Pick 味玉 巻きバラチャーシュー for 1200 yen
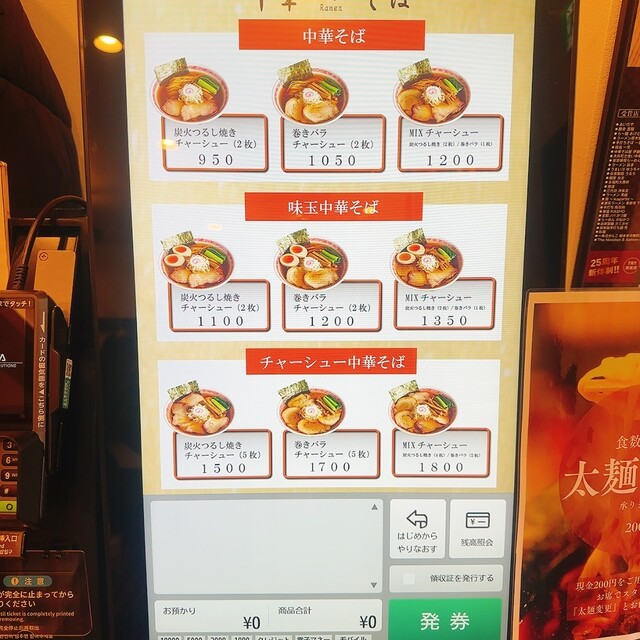Viewport: 640px width, 640px height. 331,305
